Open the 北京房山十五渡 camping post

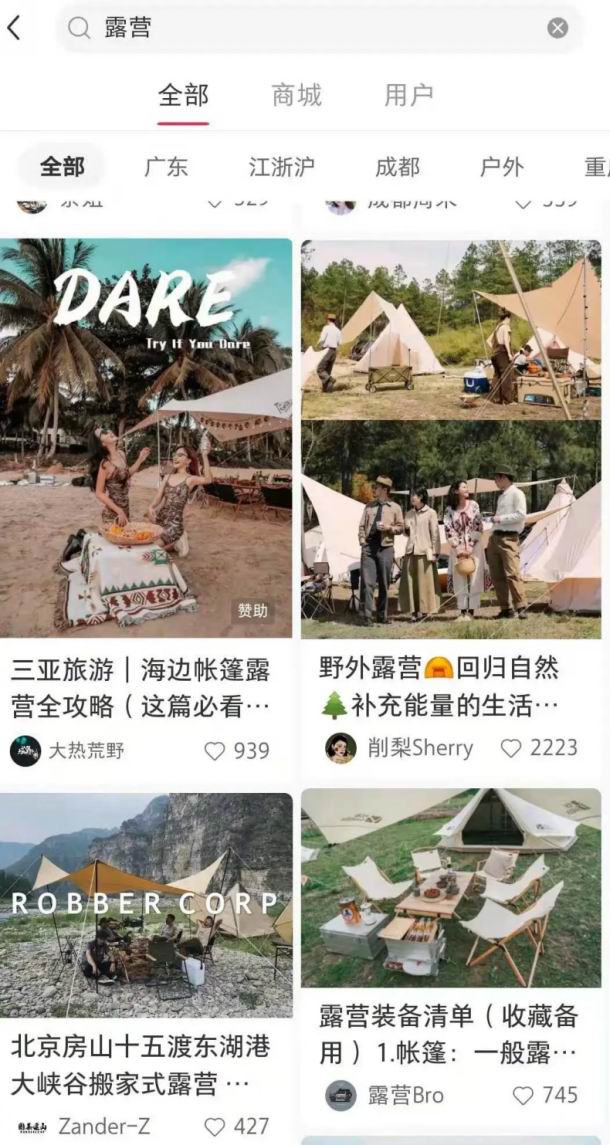[146, 905]
